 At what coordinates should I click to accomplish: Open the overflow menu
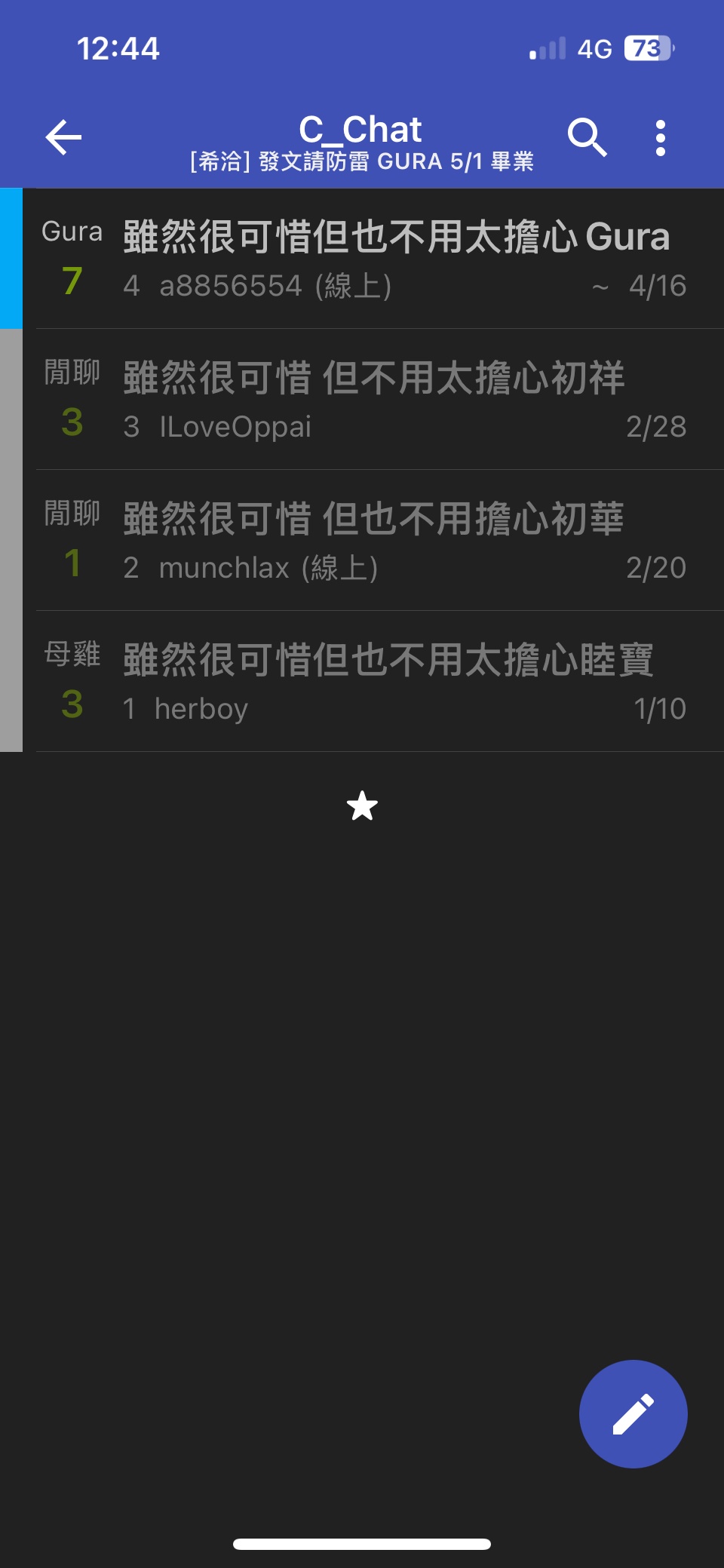660,138
